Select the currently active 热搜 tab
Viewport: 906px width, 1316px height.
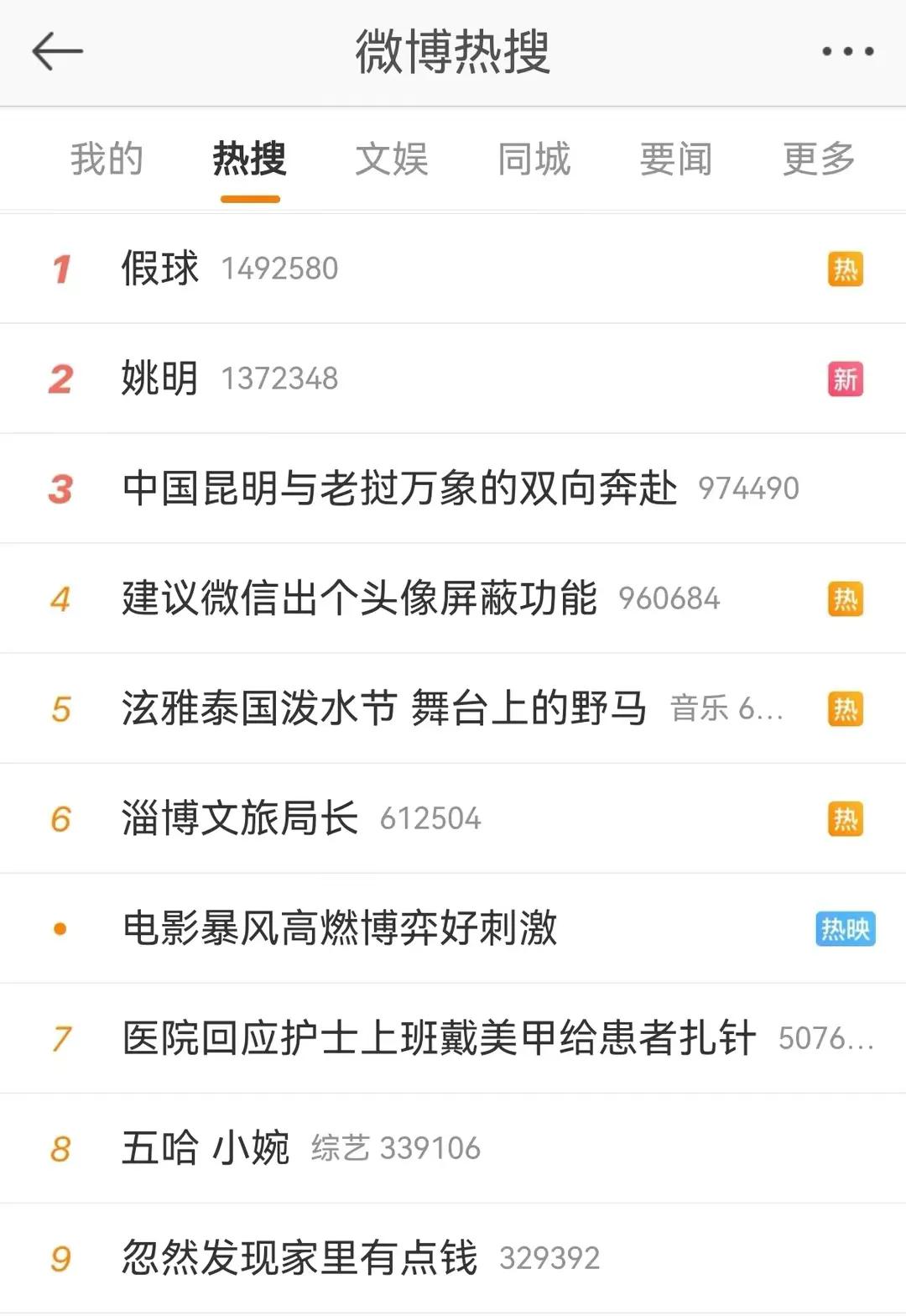click(250, 159)
